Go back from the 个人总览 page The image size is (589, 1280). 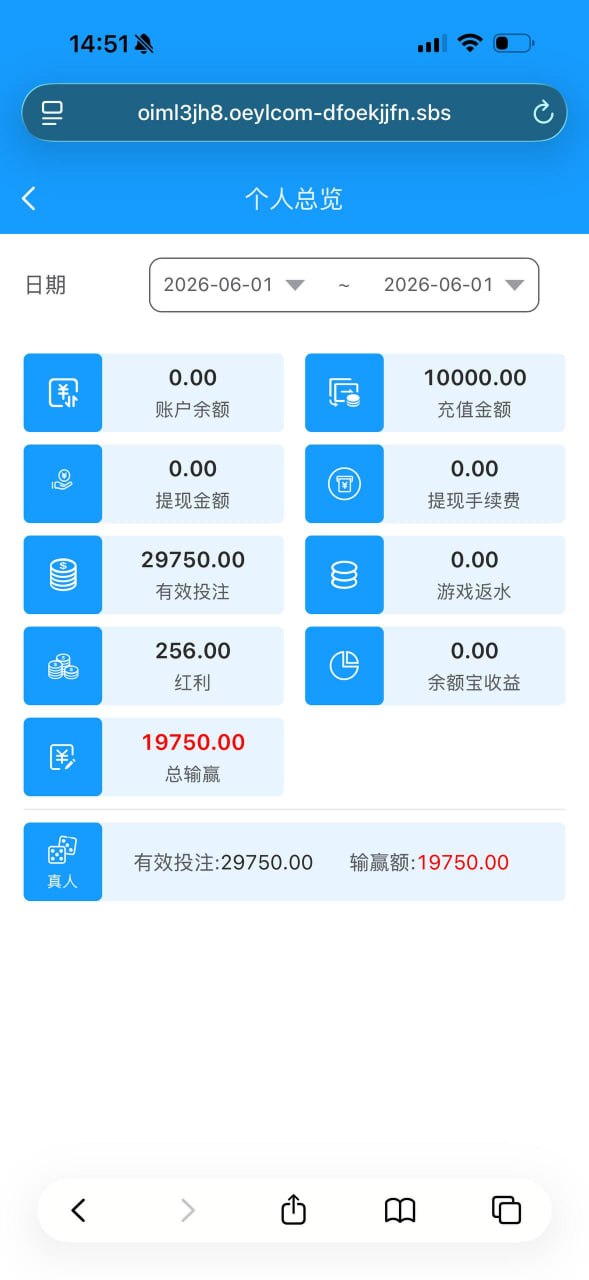click(29, 198)
